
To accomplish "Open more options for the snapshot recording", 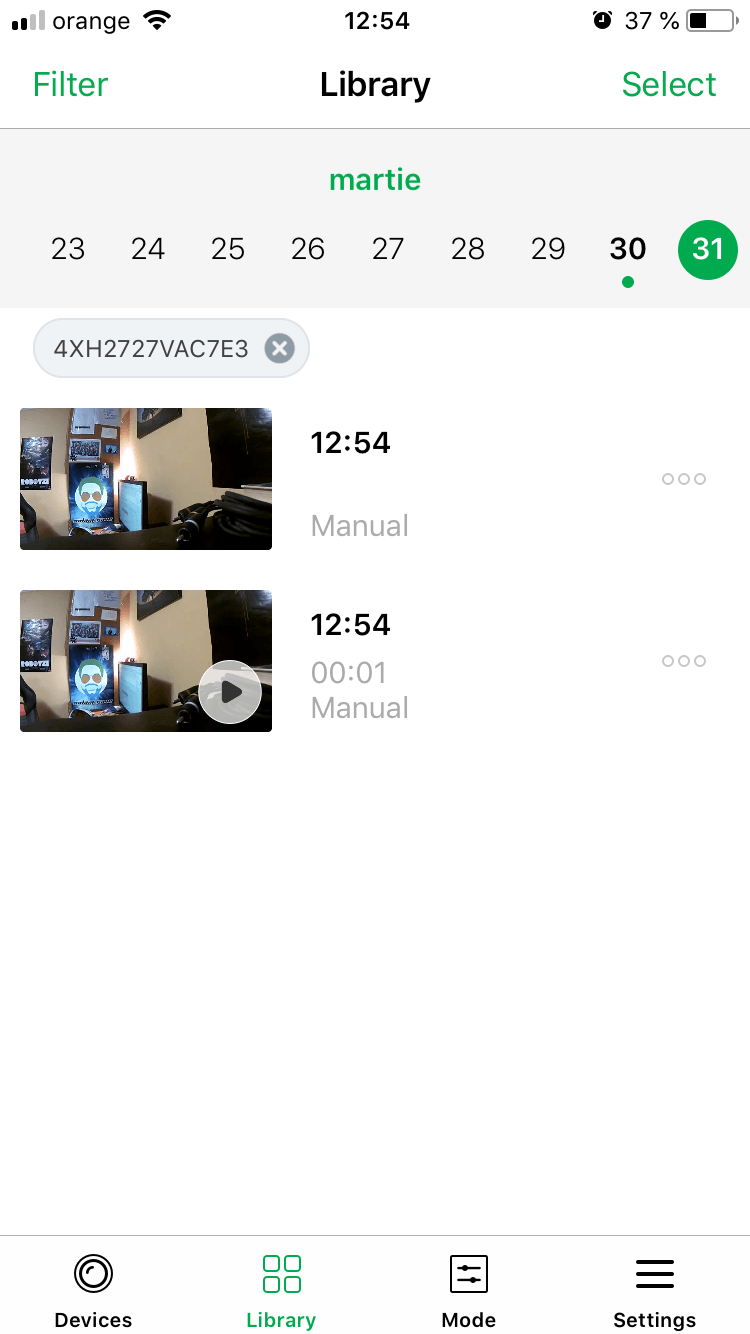I will 684,479.
